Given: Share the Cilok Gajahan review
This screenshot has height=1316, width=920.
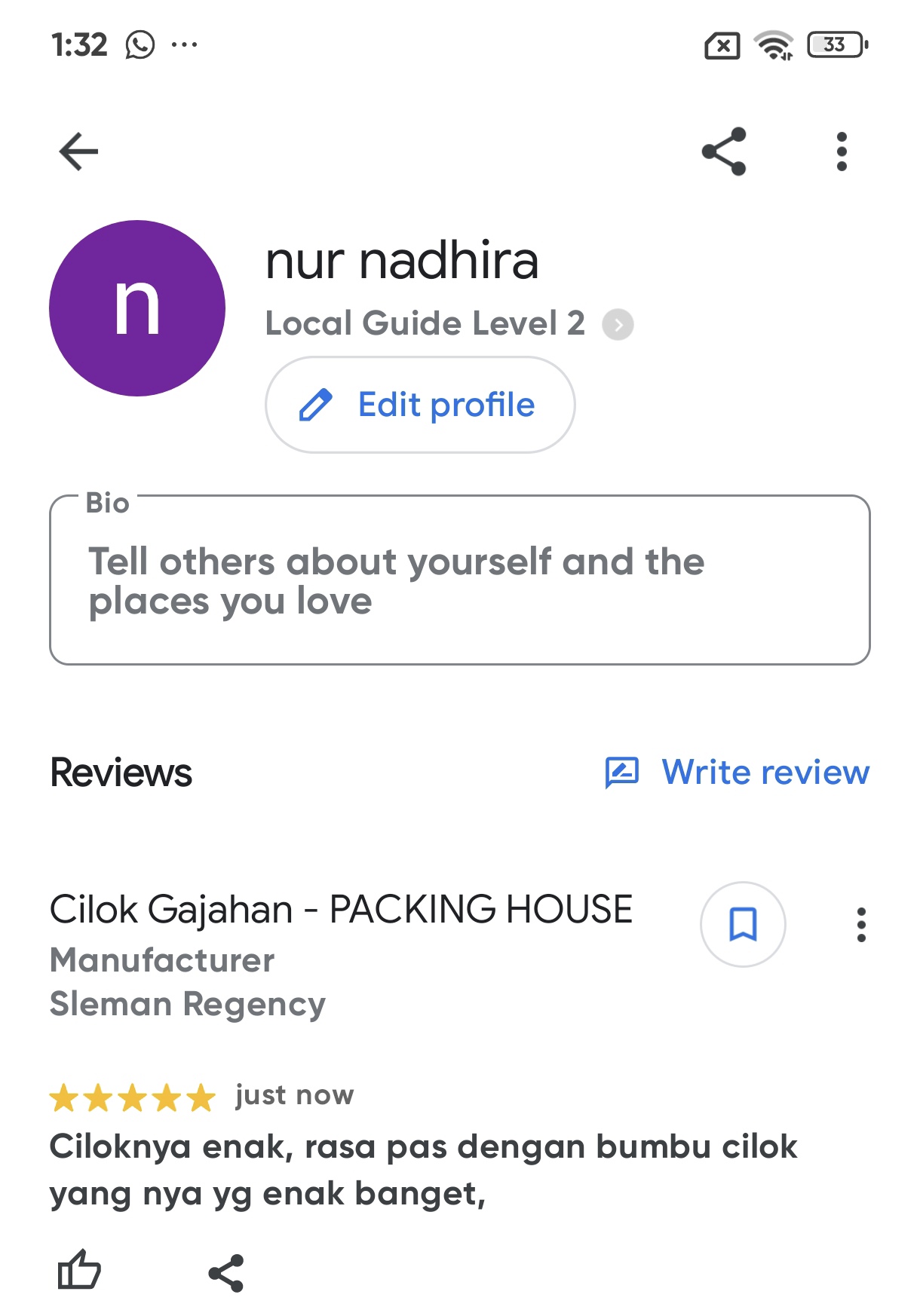Looking at the screenshot, I should tap(226, 1273).
